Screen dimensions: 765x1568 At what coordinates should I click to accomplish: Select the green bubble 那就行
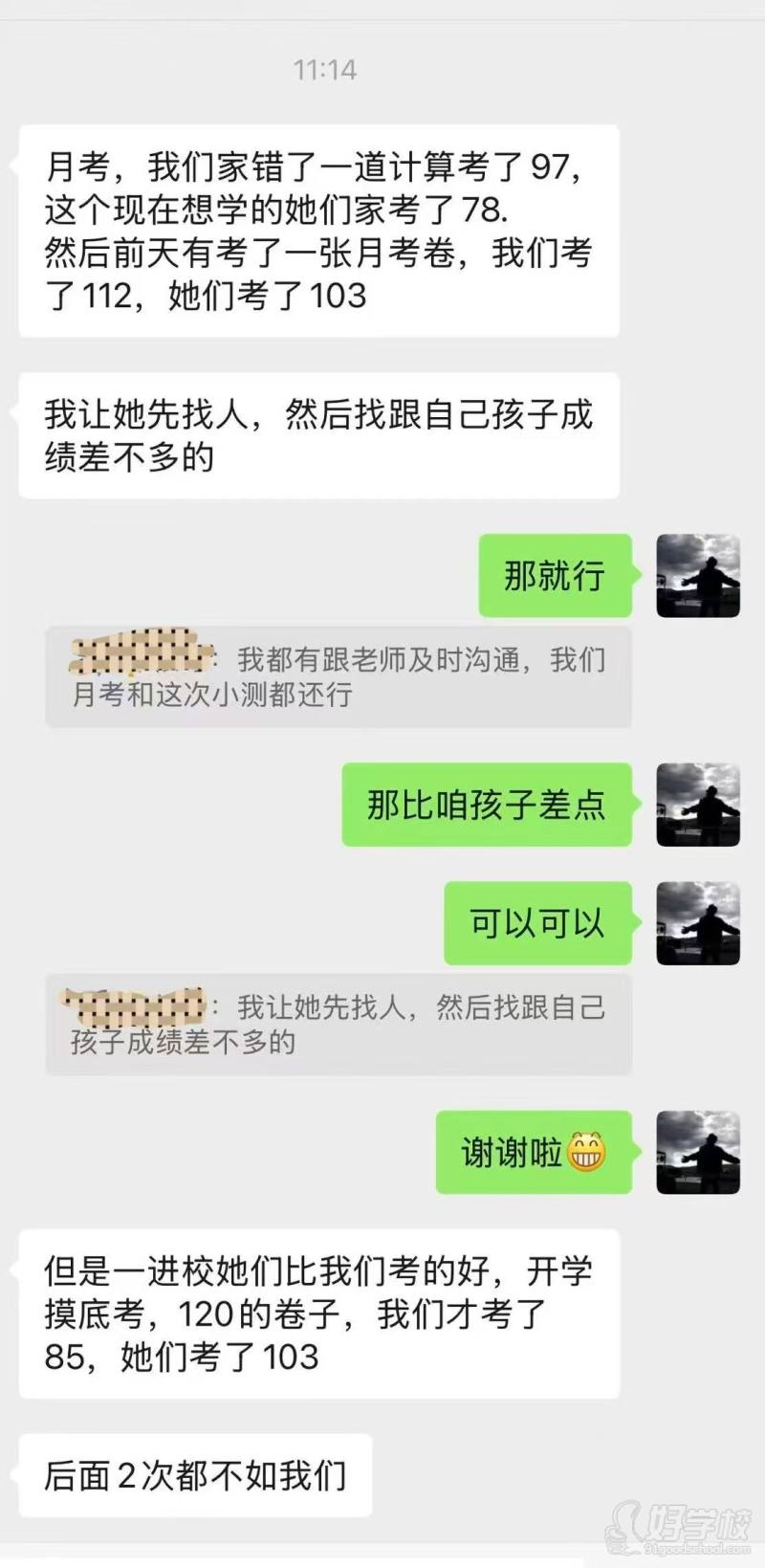[x=555, y=574]
